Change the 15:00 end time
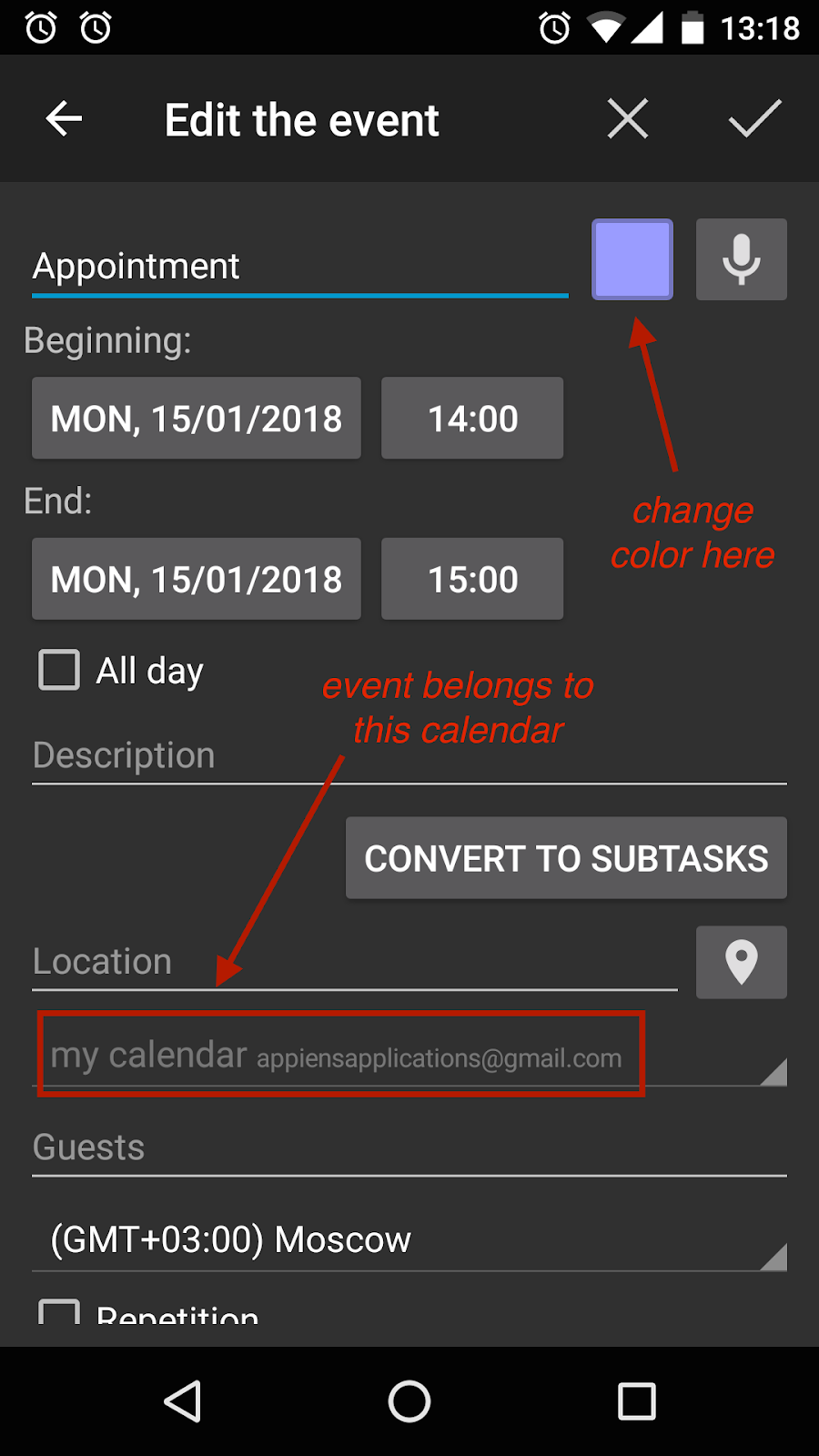The height and width of the screenshot is (1456, 819). coord(472,579)
